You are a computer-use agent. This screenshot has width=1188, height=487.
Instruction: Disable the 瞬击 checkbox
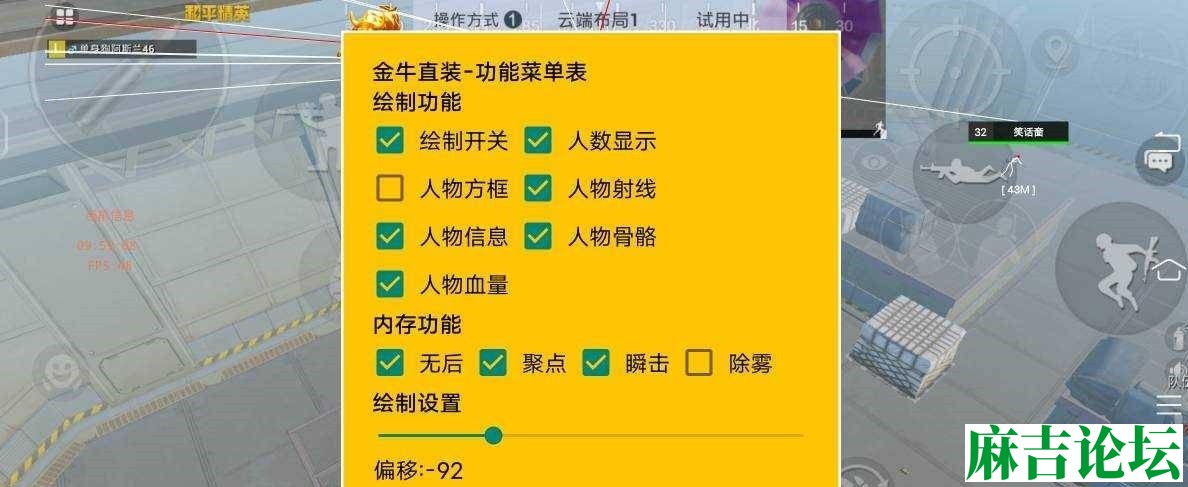(x=596, y=362)
